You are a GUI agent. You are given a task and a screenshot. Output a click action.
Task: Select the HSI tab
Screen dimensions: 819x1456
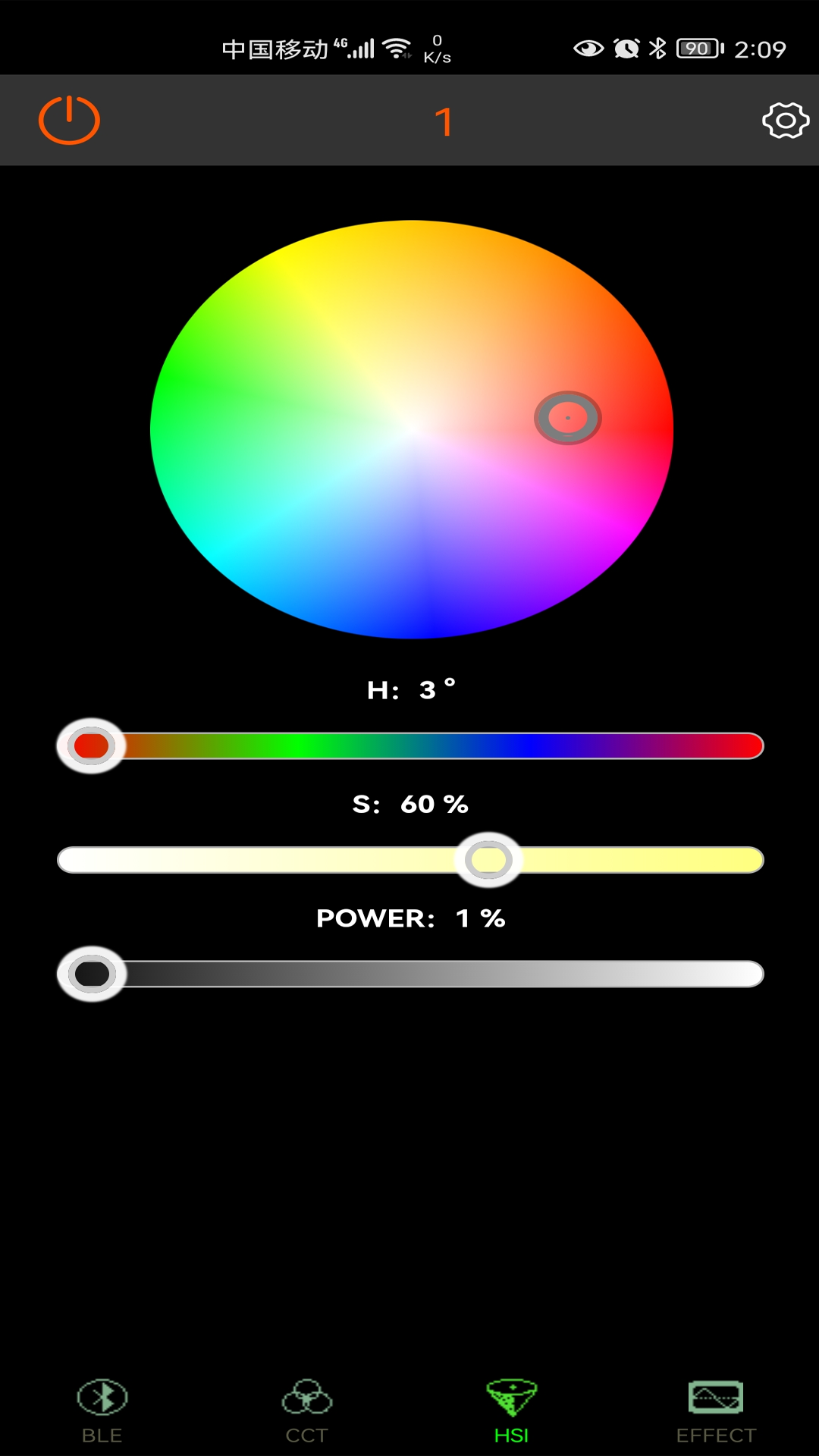512,1411
